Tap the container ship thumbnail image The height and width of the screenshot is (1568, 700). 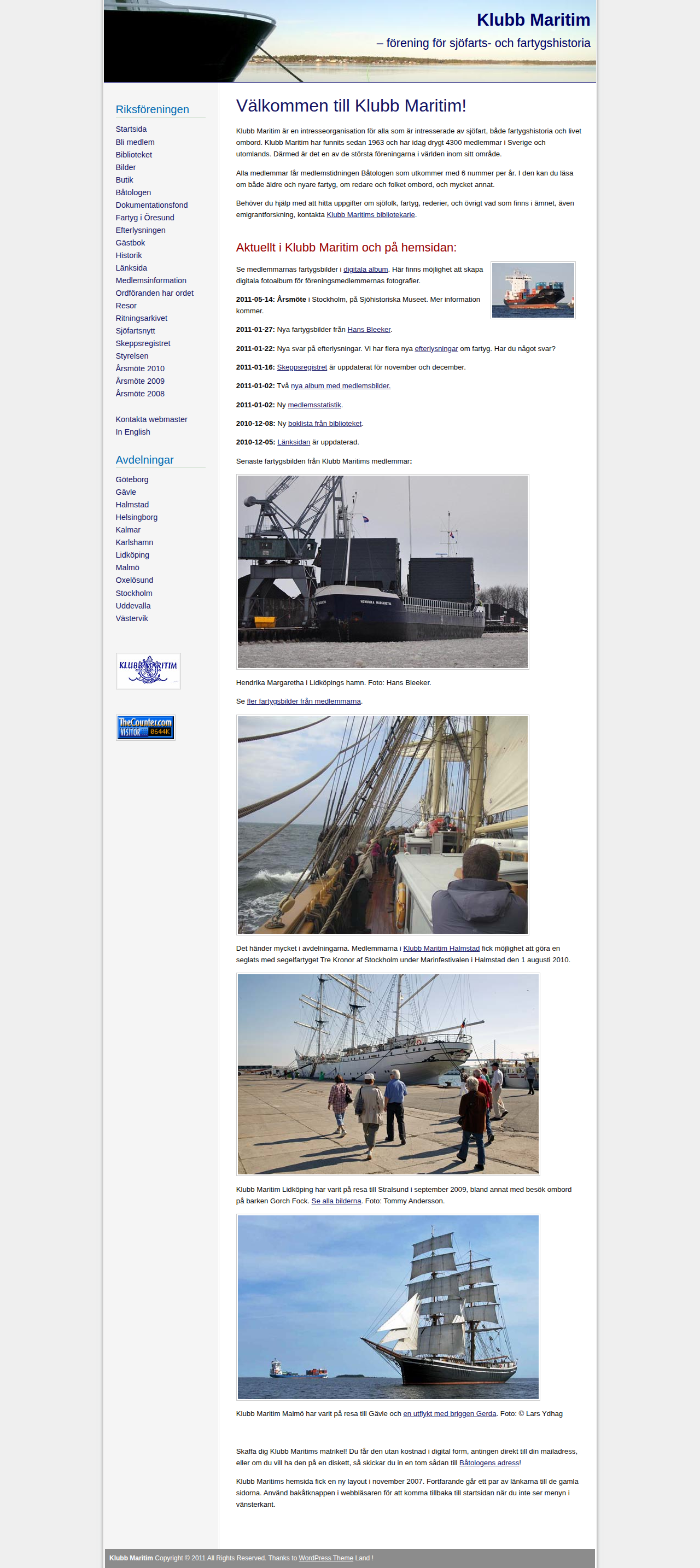pos(533,290)
